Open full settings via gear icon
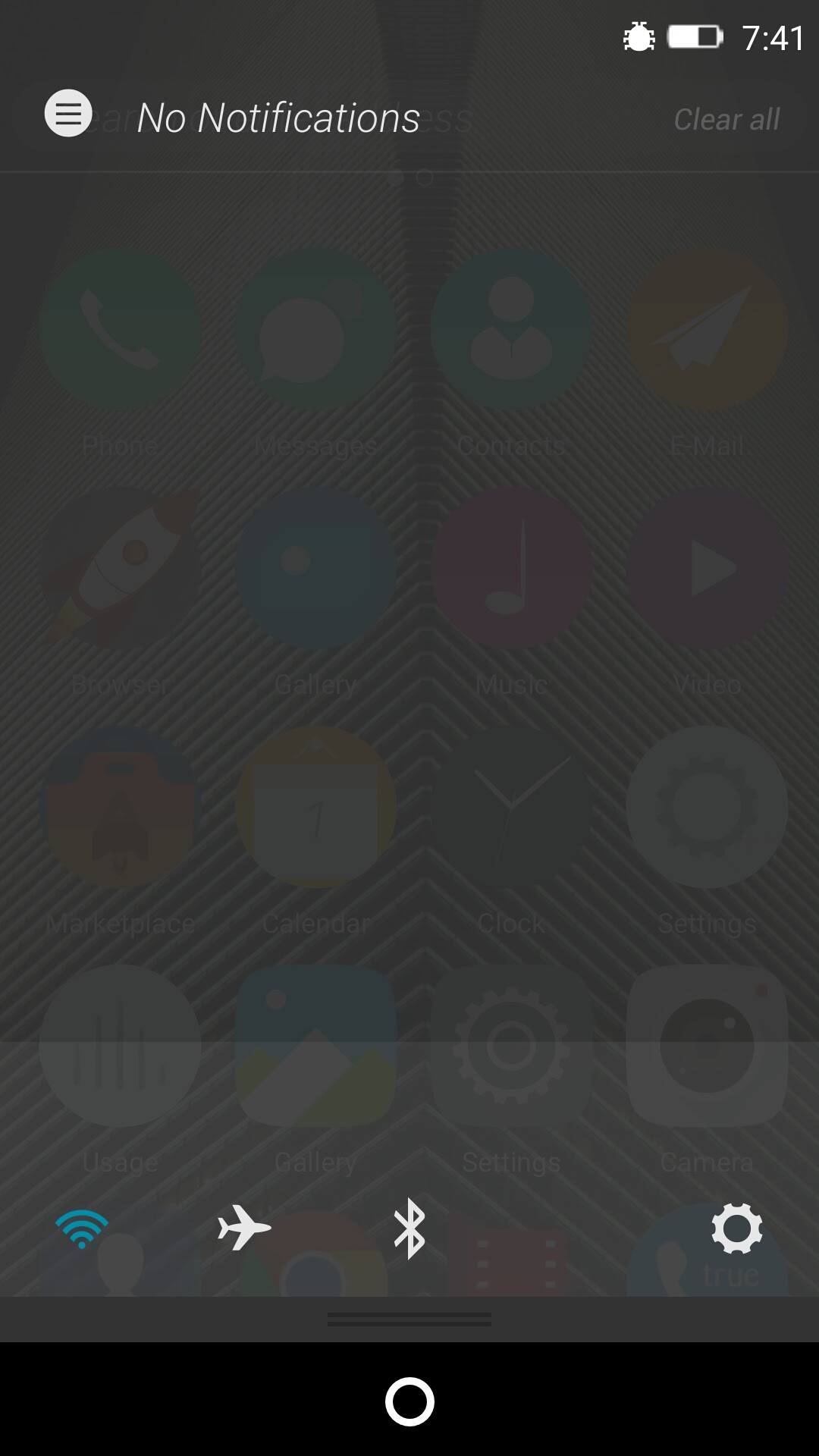 (736, 1228)
